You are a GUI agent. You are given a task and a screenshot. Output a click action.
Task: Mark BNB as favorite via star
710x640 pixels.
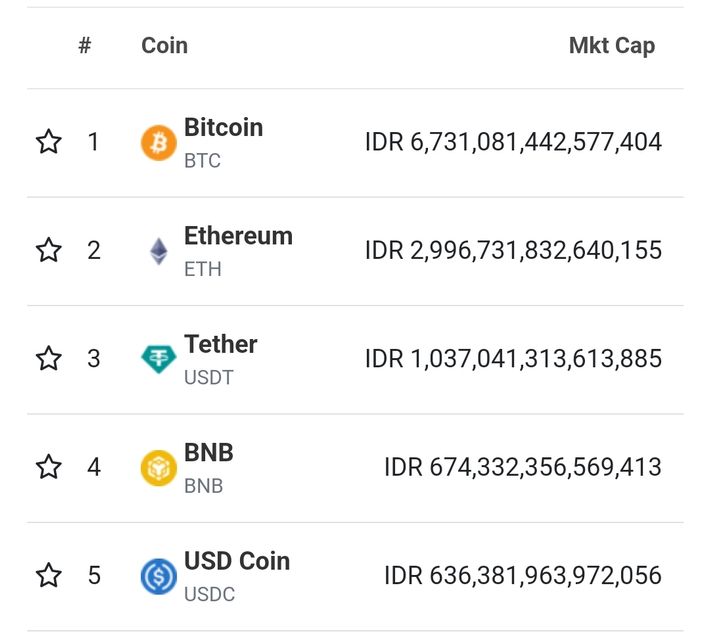click(49, 467)
